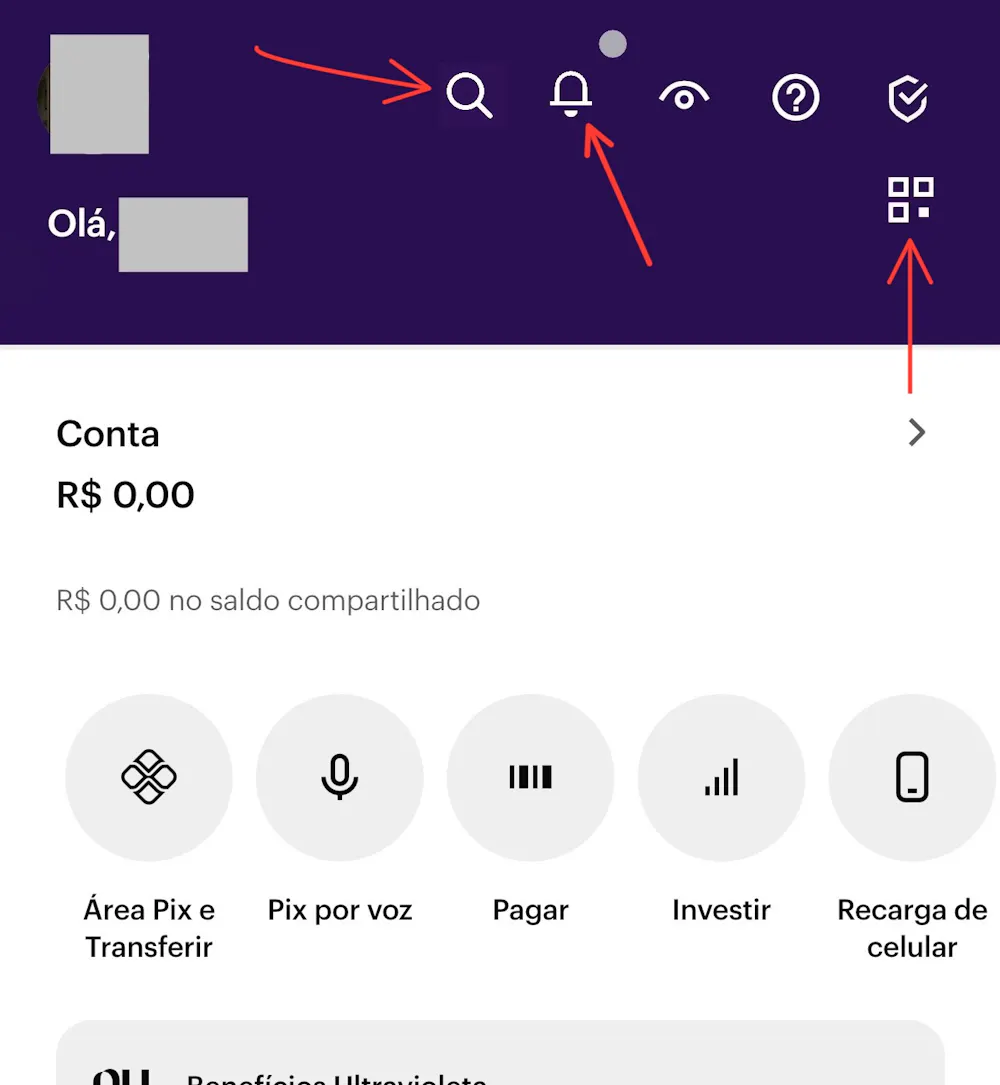Start Pix por voz
The width and height of the screenshot is (1000, 1085).
pos(340,777)
